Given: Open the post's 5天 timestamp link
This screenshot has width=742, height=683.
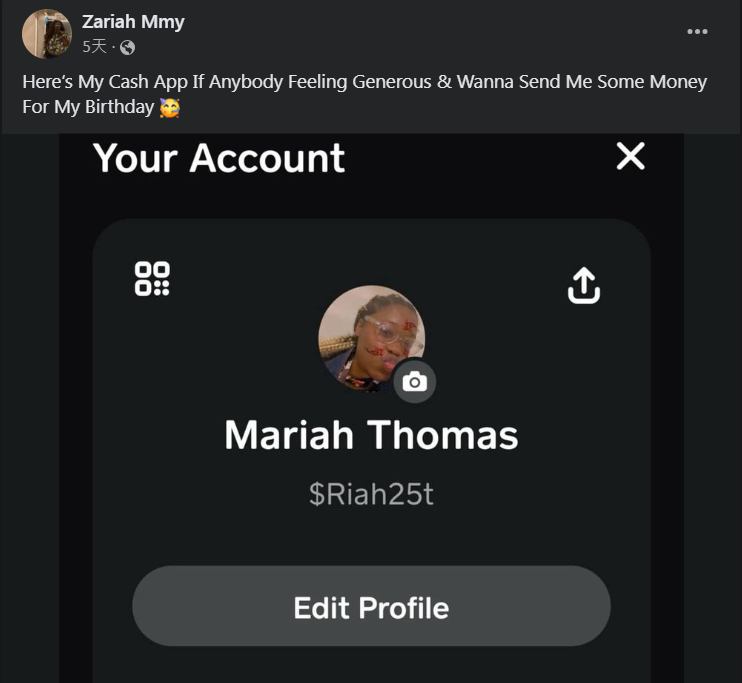Looking at the screenshot, I should pos(94,46).
